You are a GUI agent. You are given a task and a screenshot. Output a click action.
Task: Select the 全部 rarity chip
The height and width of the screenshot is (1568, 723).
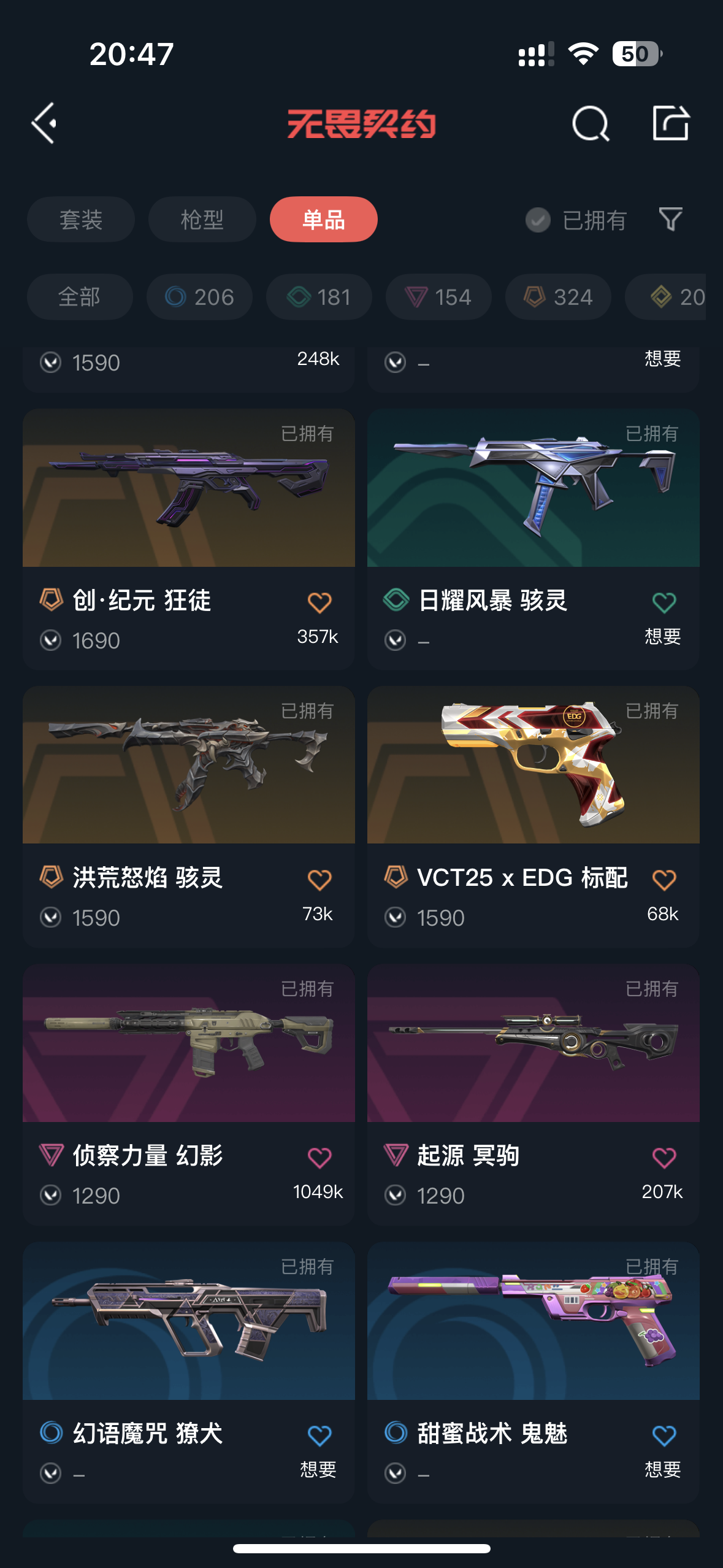tap(80, 298)
